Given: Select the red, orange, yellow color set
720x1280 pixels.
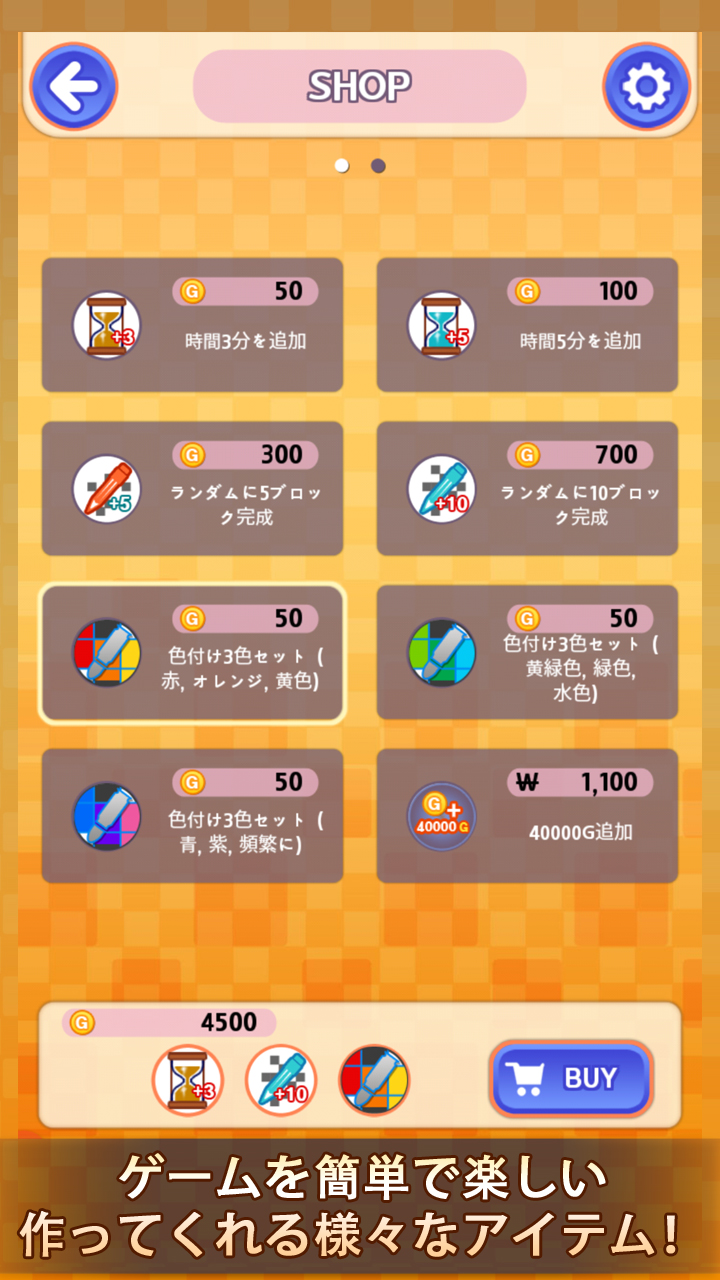Looking at the screenshot, I should point(192,653).
